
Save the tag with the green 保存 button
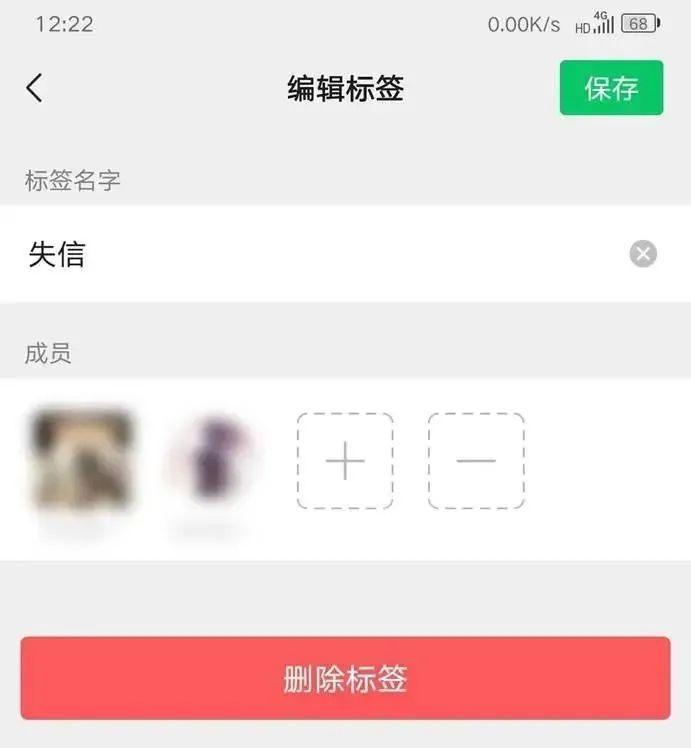point(611,88)
